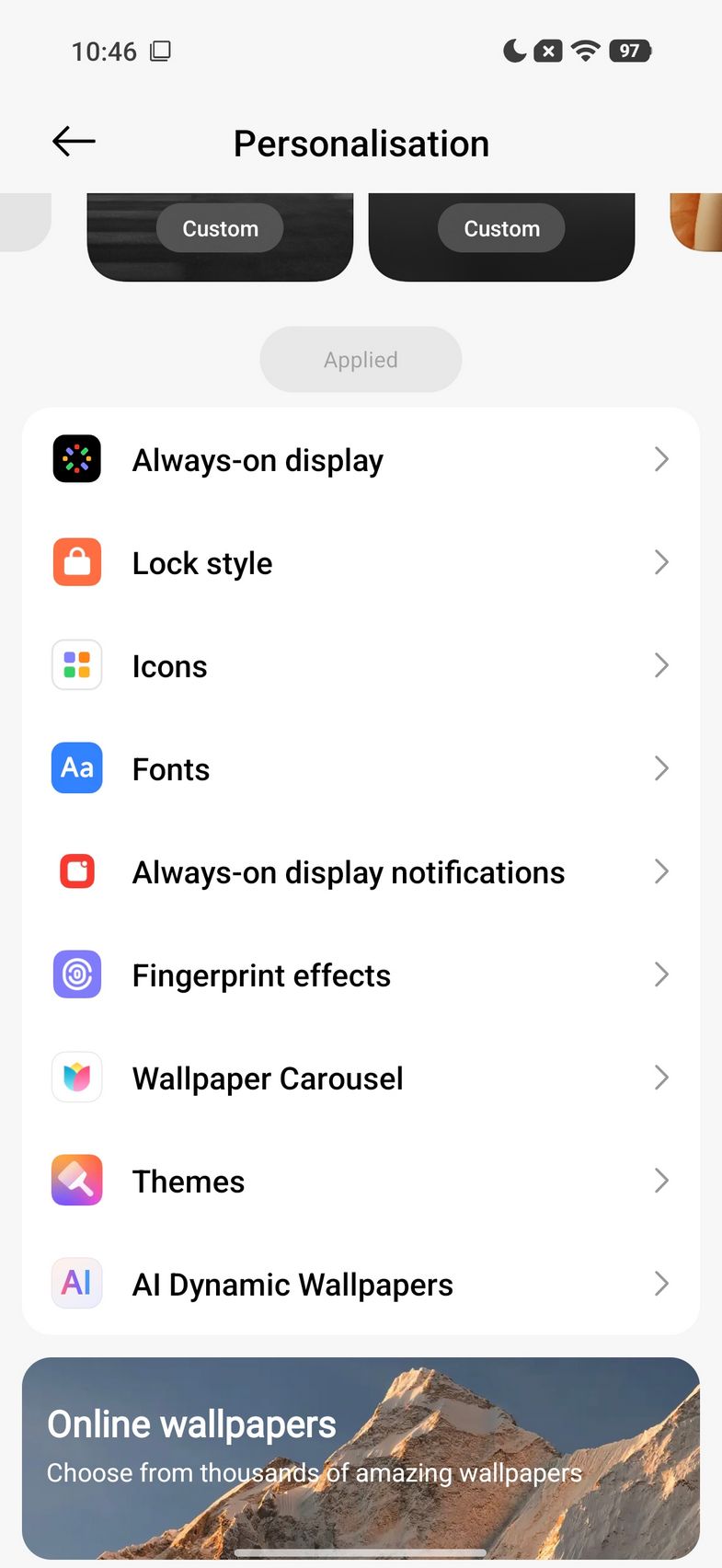Open Lock style options

[361, 563]
